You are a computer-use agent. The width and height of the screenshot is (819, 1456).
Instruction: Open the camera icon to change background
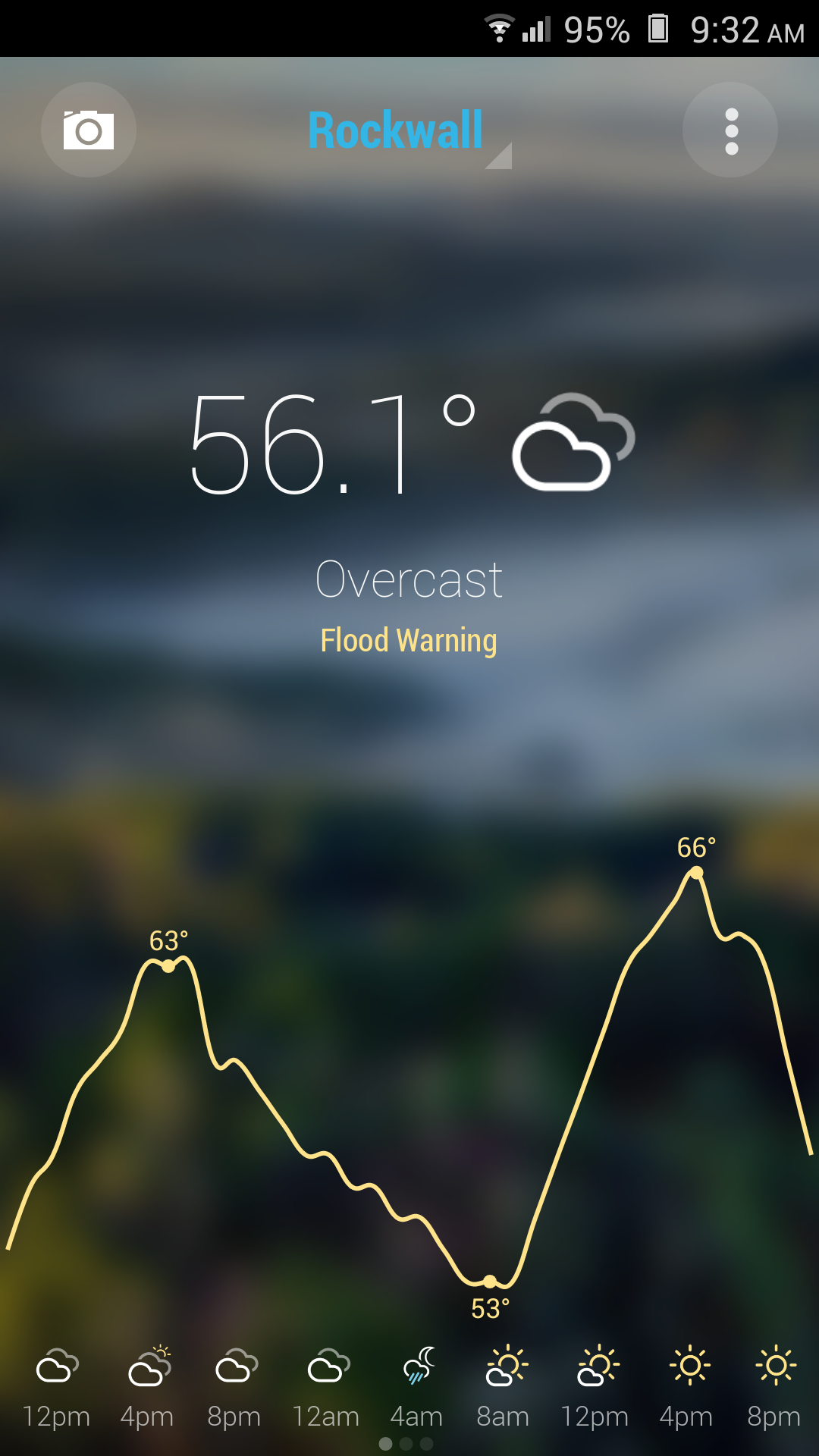(88, 130)
